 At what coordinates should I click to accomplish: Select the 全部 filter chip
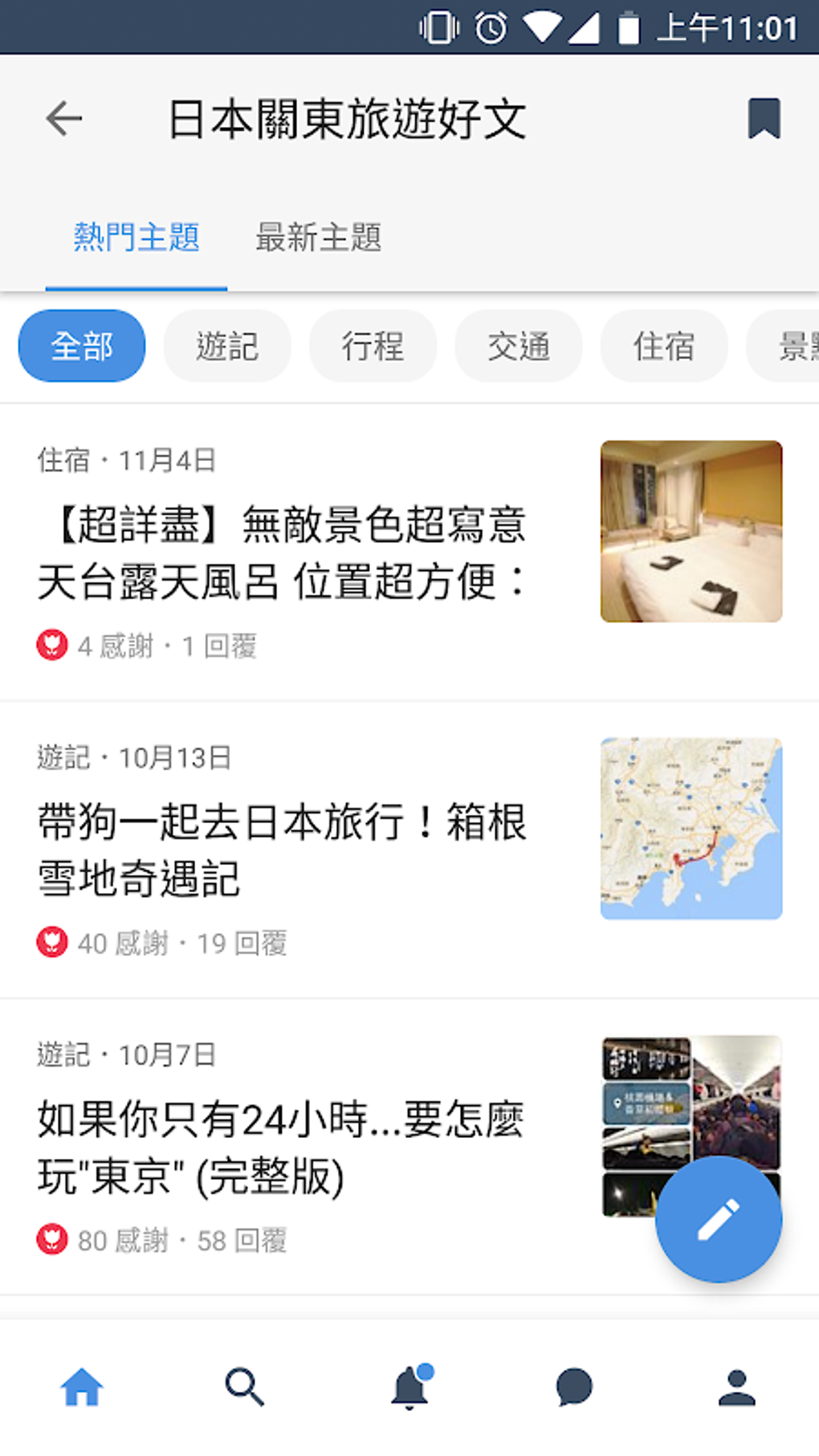click(x=82, y=346)
